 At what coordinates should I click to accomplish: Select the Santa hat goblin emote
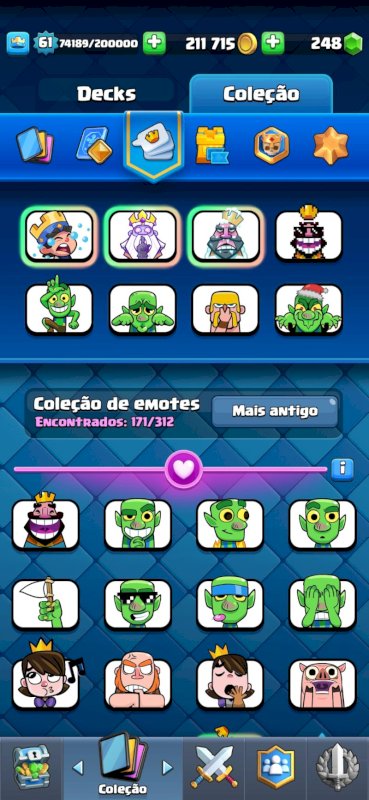tap(309, 309)
